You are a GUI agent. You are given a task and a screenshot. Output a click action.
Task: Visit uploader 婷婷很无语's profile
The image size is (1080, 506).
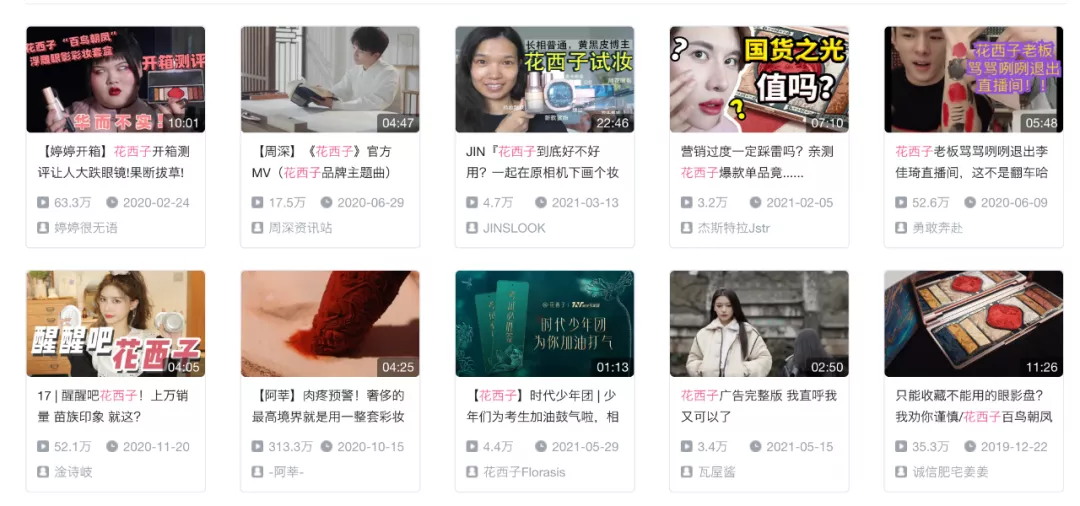coord(85,228)
